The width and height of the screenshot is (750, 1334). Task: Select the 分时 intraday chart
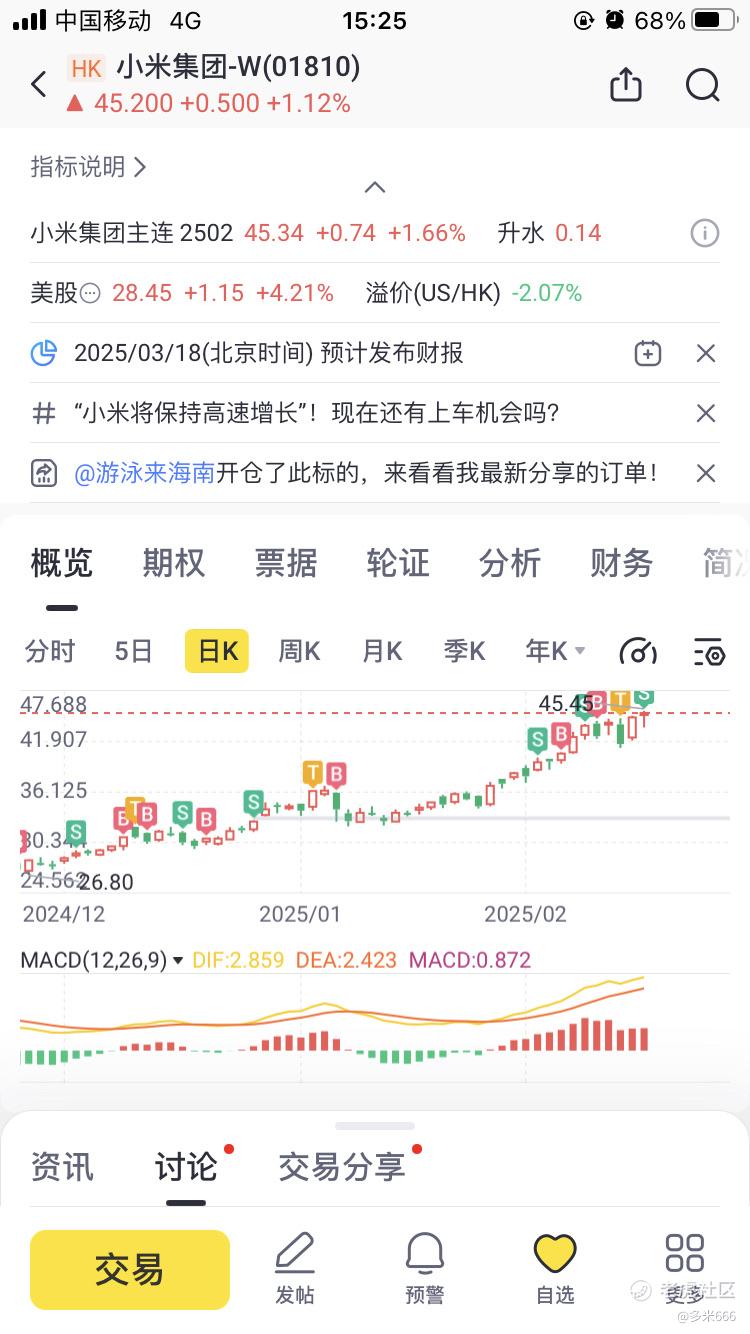50,651
